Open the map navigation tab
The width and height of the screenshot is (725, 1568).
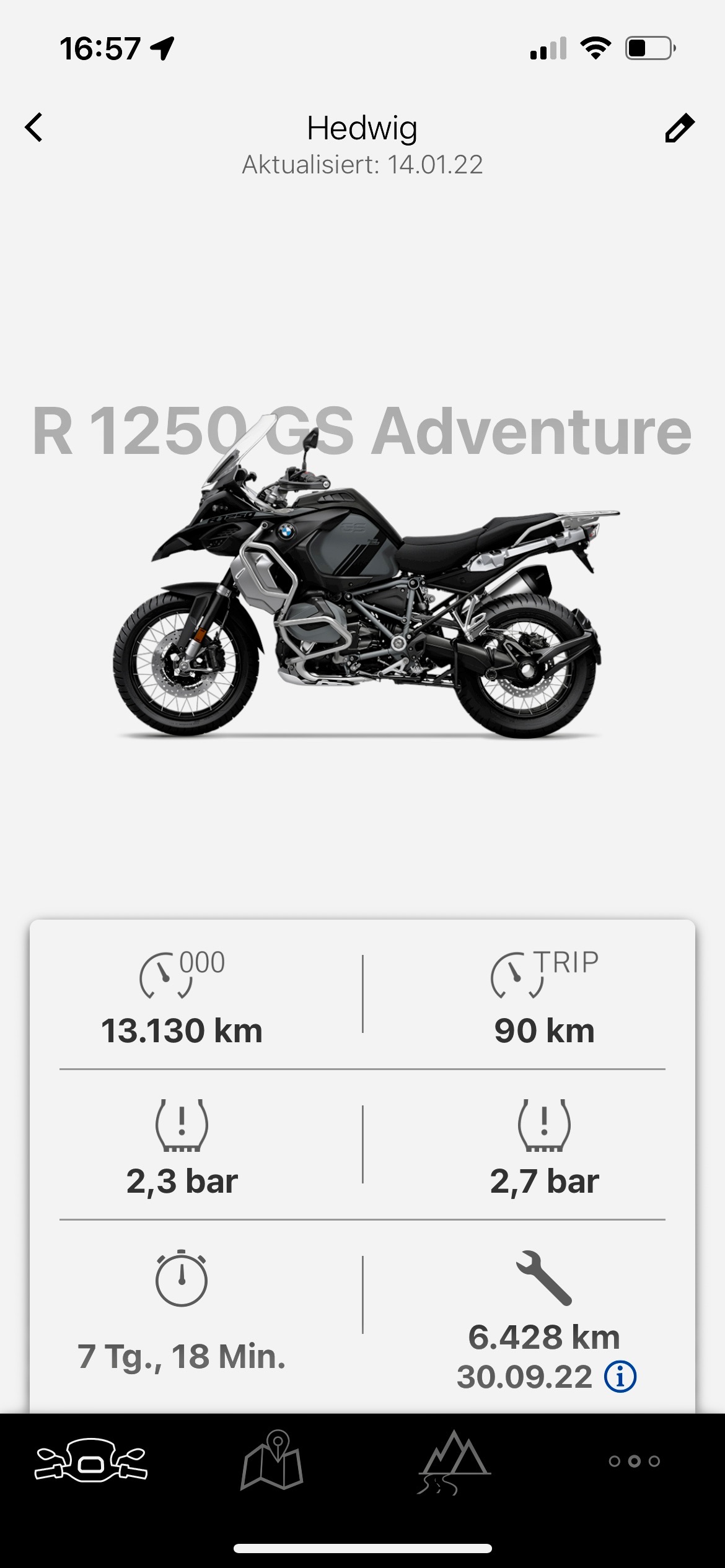point(272,1461)
